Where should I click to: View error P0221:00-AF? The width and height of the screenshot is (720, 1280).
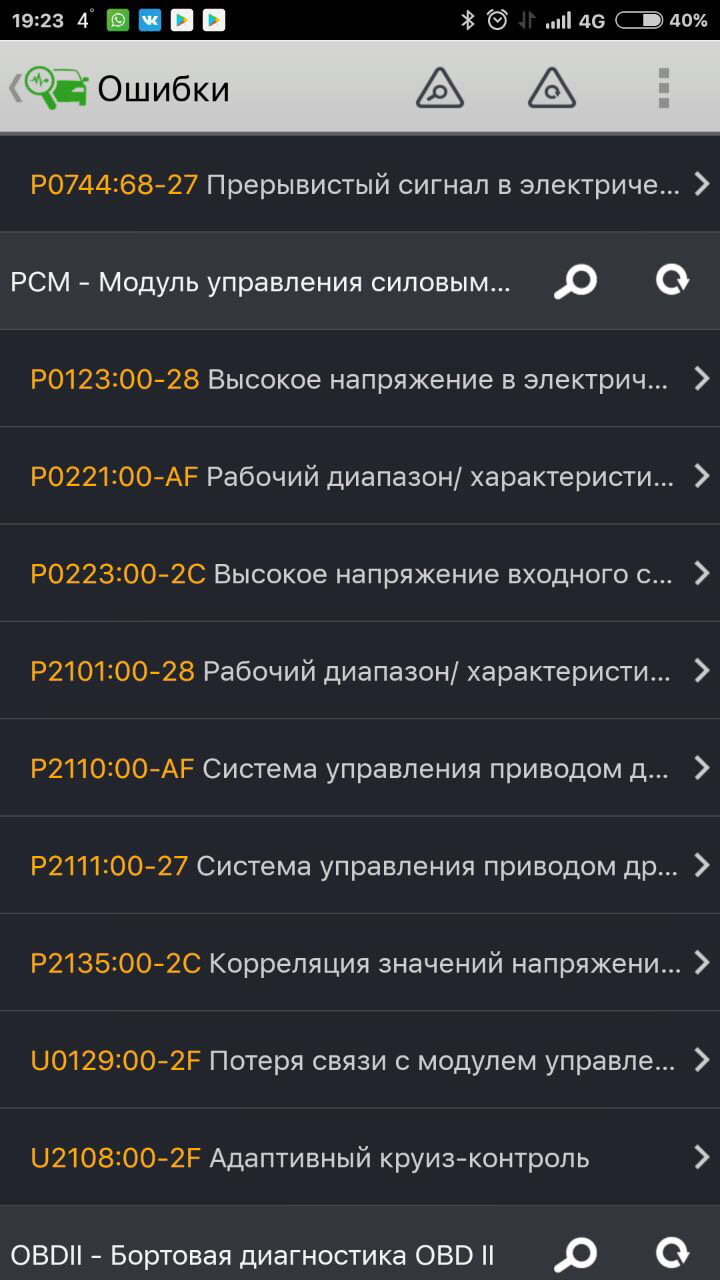tap(360, 476)
